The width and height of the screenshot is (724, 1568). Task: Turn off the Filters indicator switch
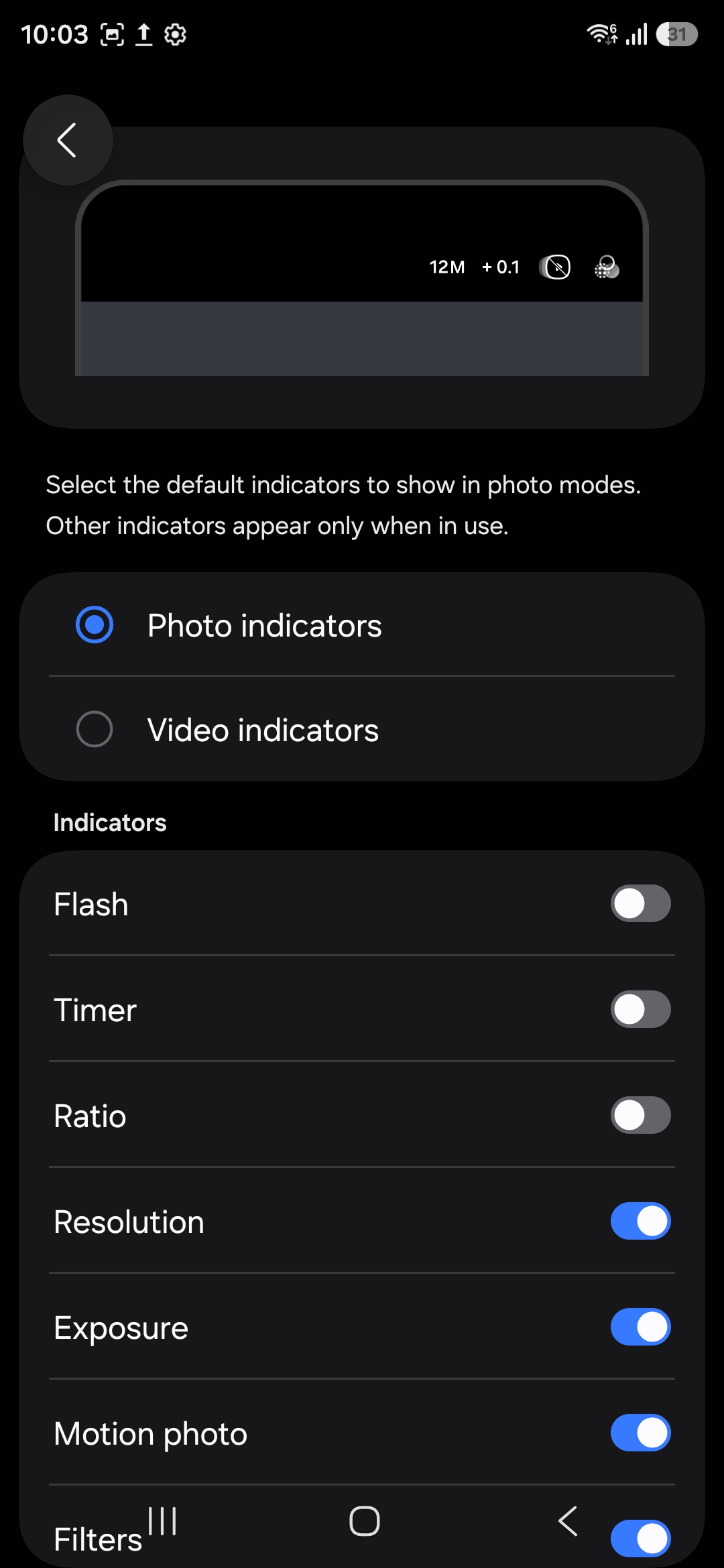[640, 1539]
